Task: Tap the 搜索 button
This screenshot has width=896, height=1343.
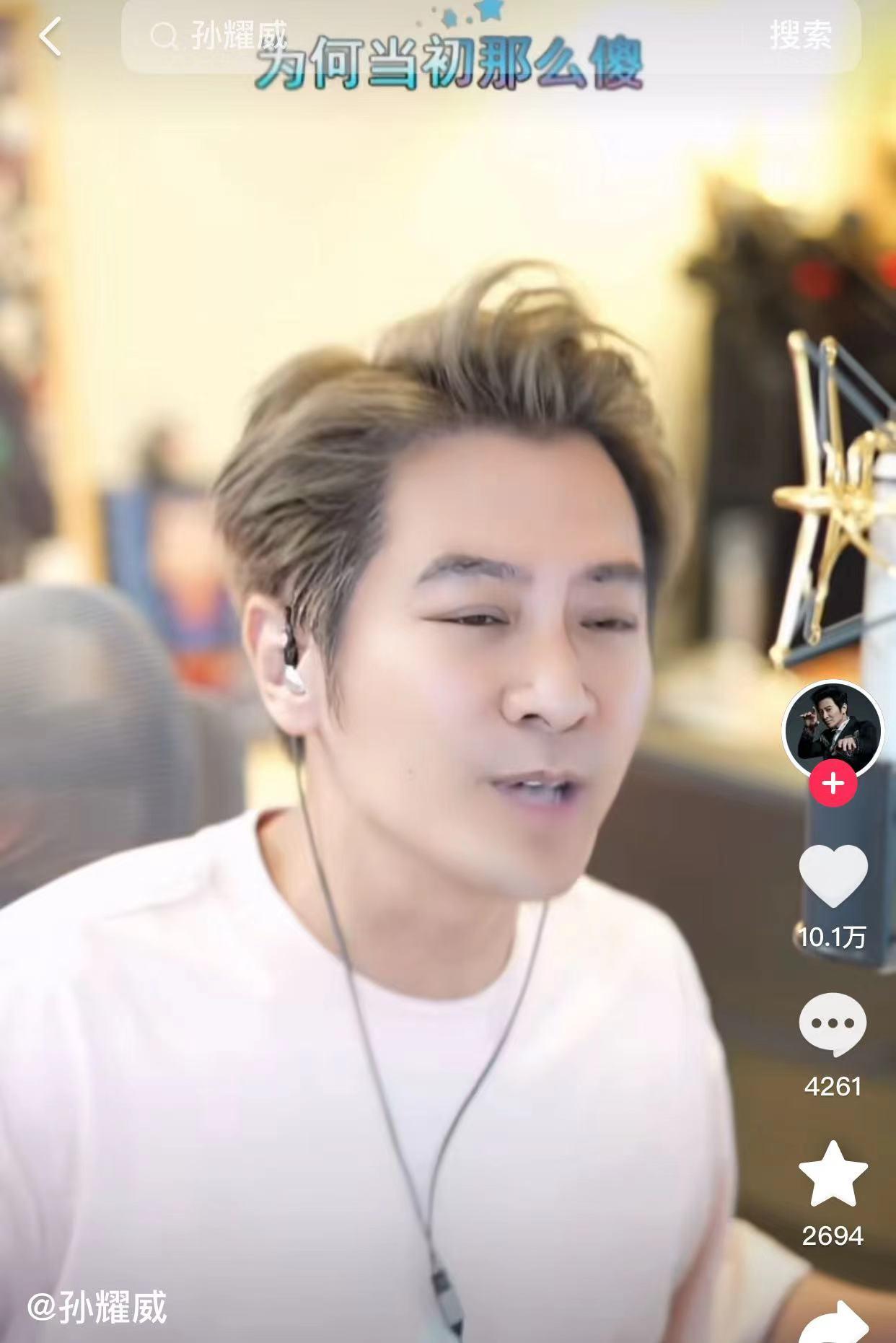Action: point(801,35)
